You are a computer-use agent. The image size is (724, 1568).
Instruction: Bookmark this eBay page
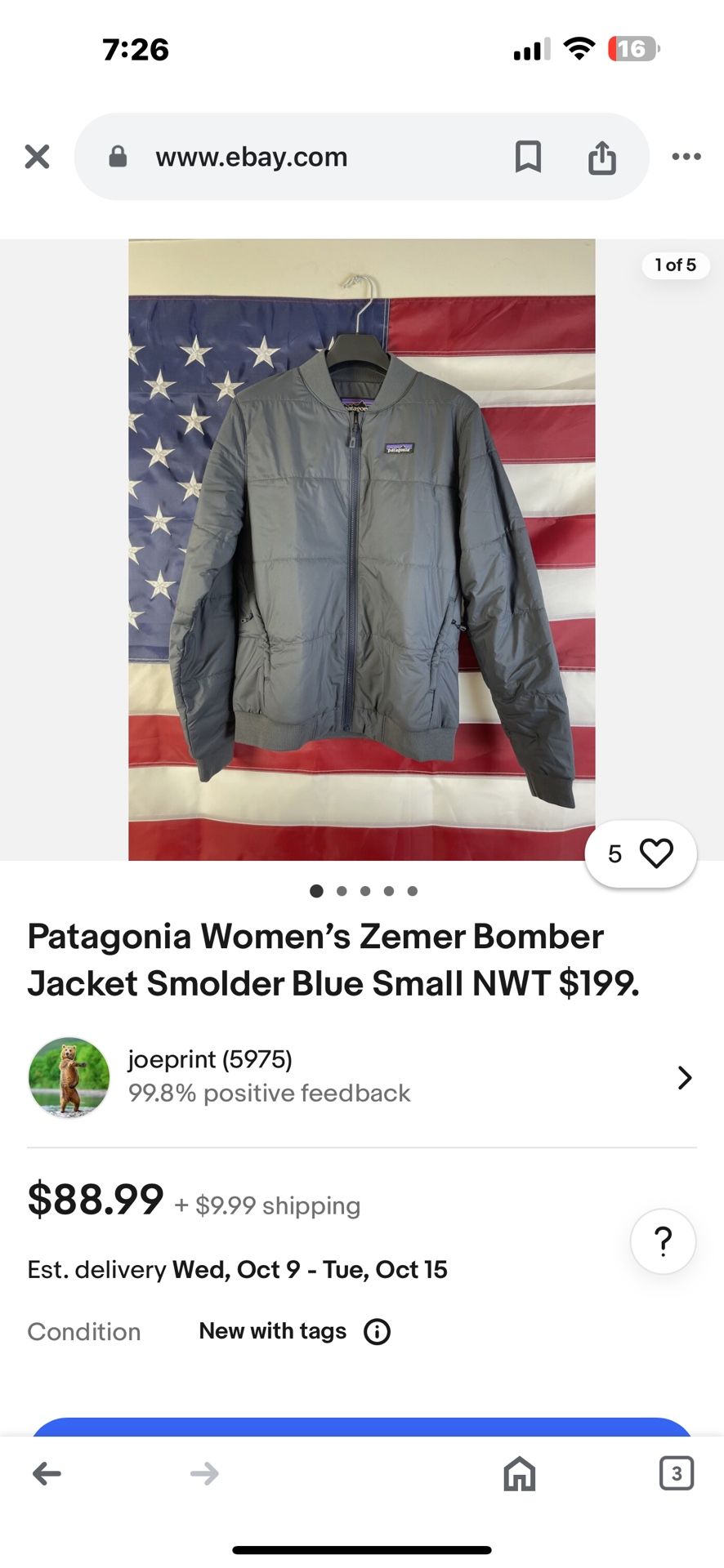coord(528,157)
